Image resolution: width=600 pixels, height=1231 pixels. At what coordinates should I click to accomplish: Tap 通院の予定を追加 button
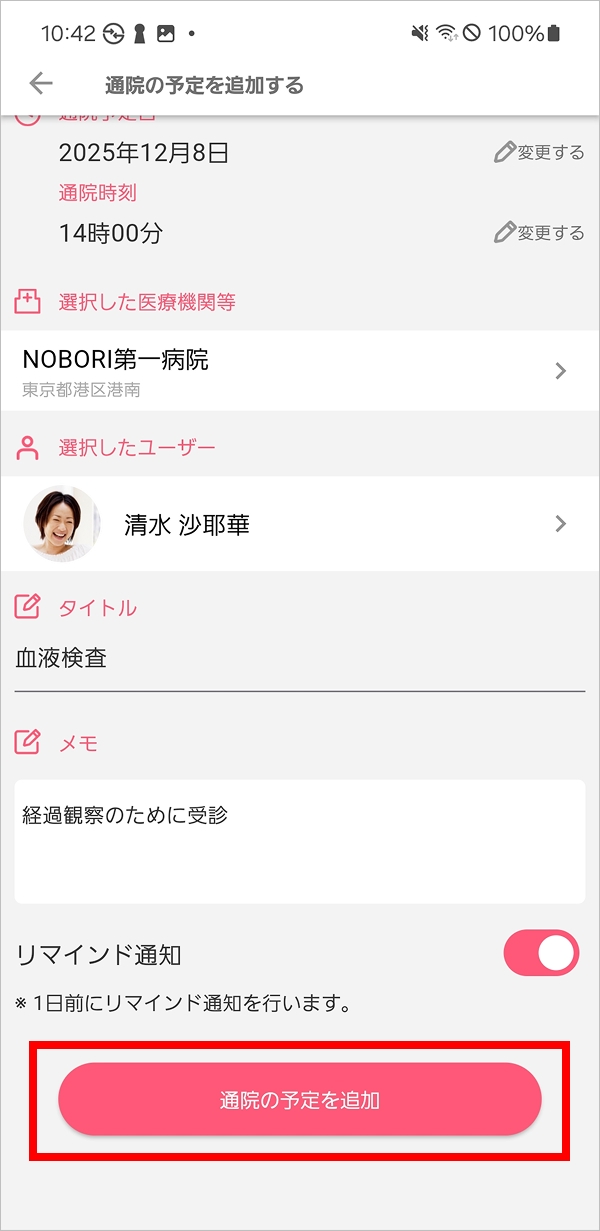pos(299,1100)
